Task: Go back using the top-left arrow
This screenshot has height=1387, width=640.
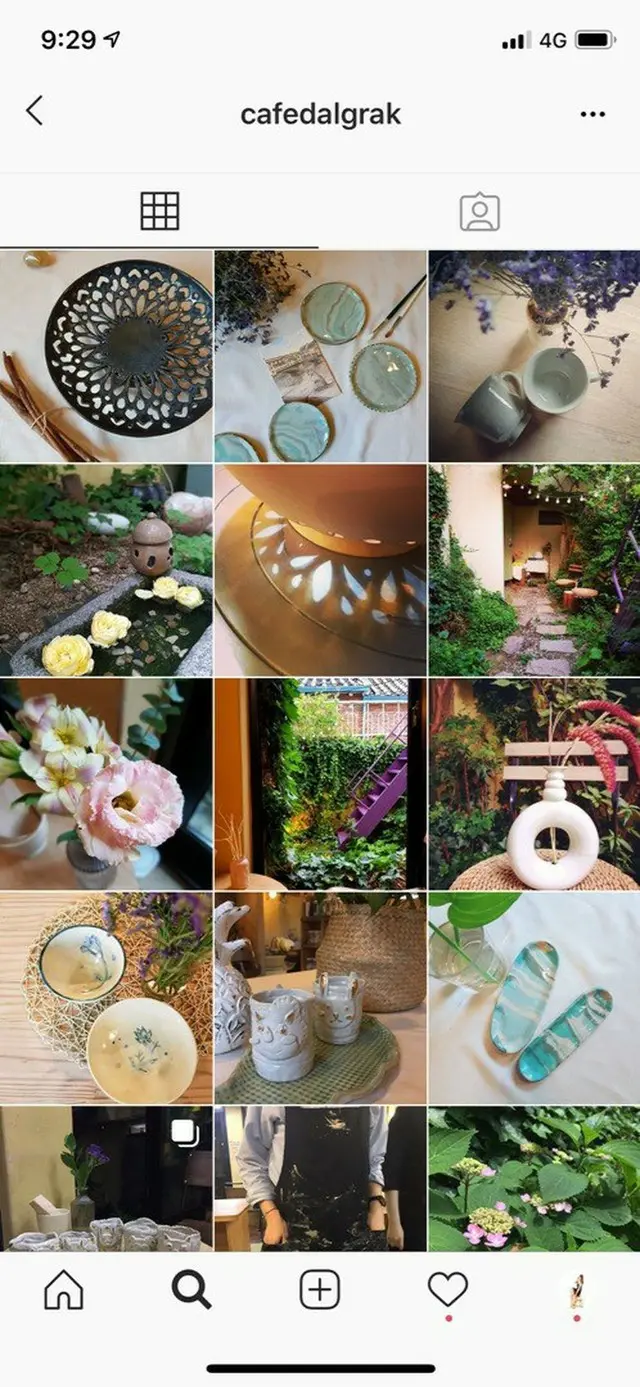Action: coord(35,111)
